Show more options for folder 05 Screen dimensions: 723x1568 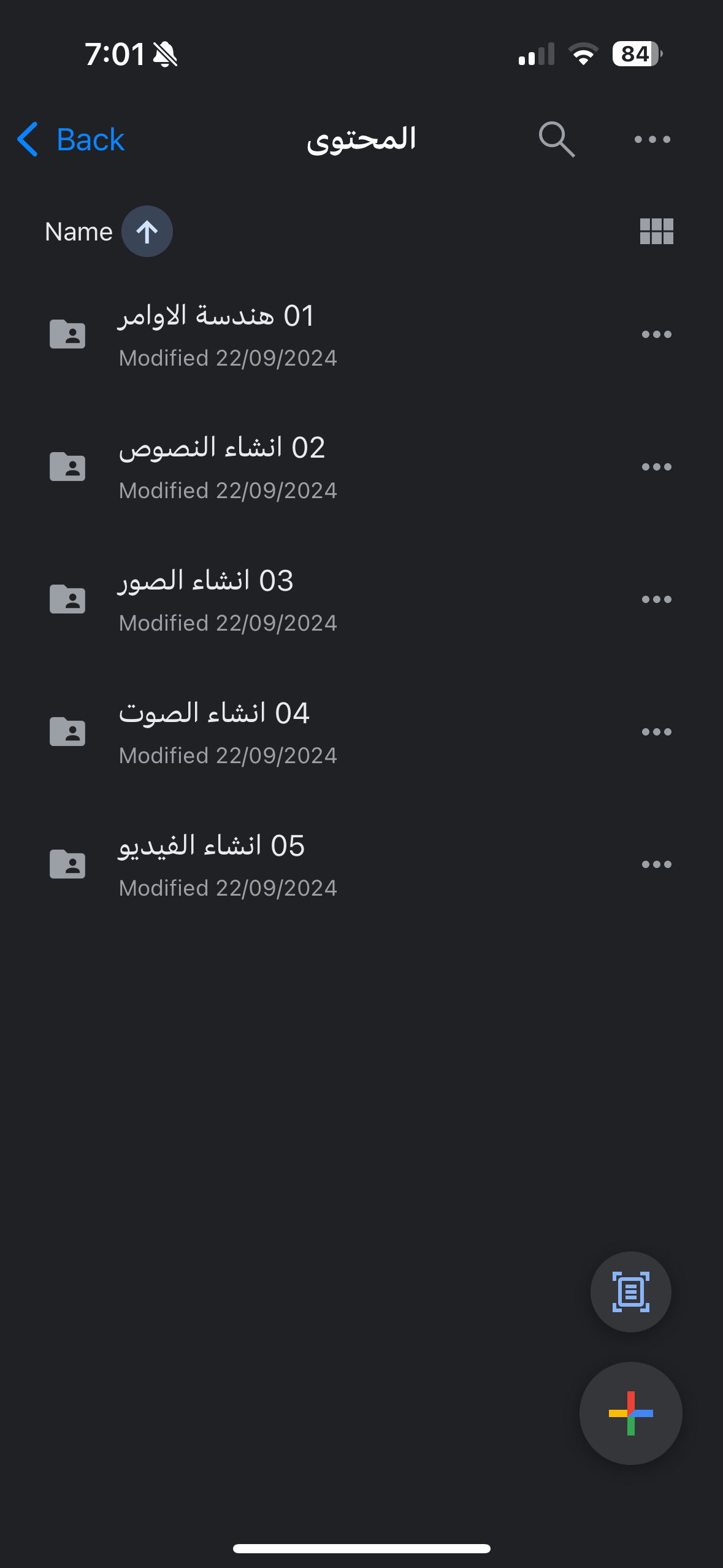point(656,864)
